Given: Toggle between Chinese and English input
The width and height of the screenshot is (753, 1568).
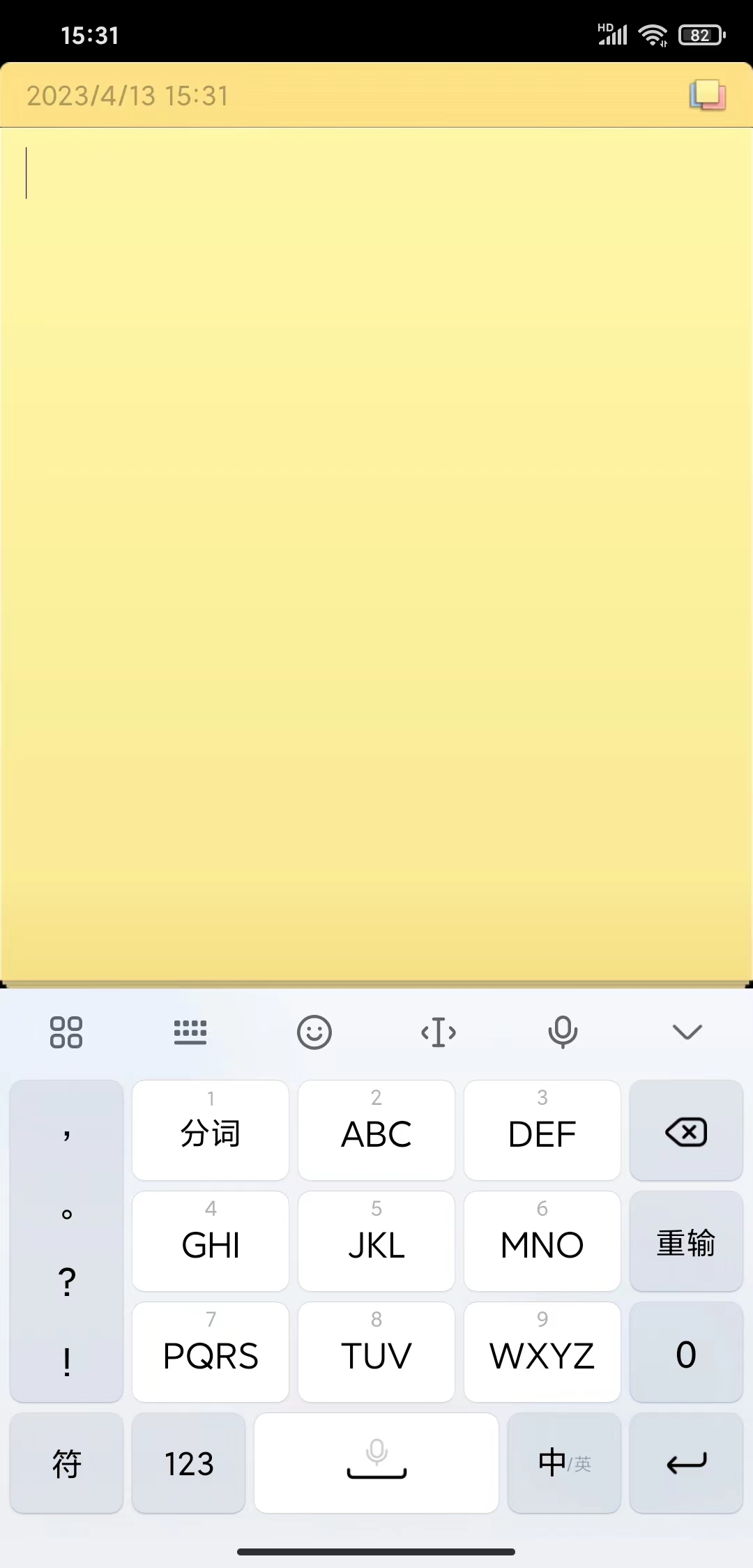Looking at the screenshot, I should (x=564, y=1463).
